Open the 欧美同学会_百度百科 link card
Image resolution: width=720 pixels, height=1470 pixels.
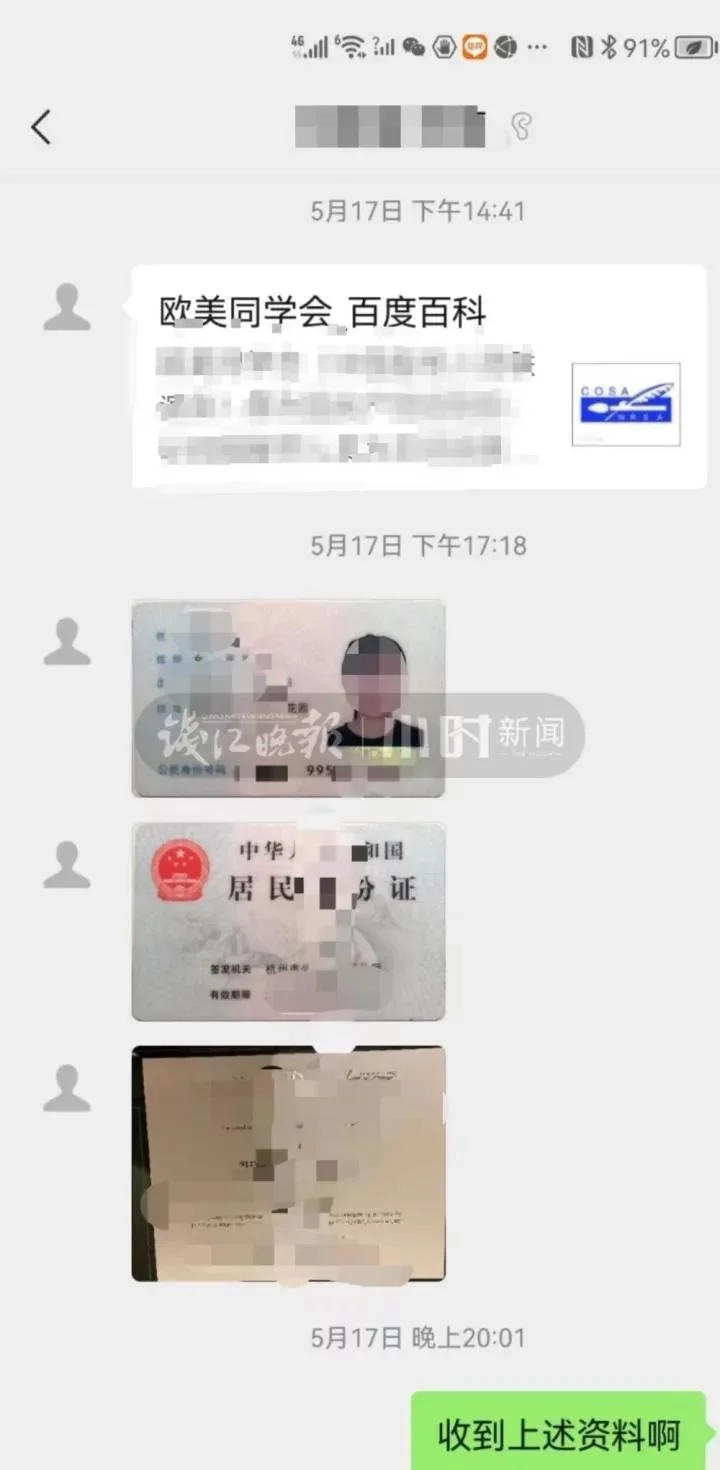pyautogui.click(x=418, y=376)
